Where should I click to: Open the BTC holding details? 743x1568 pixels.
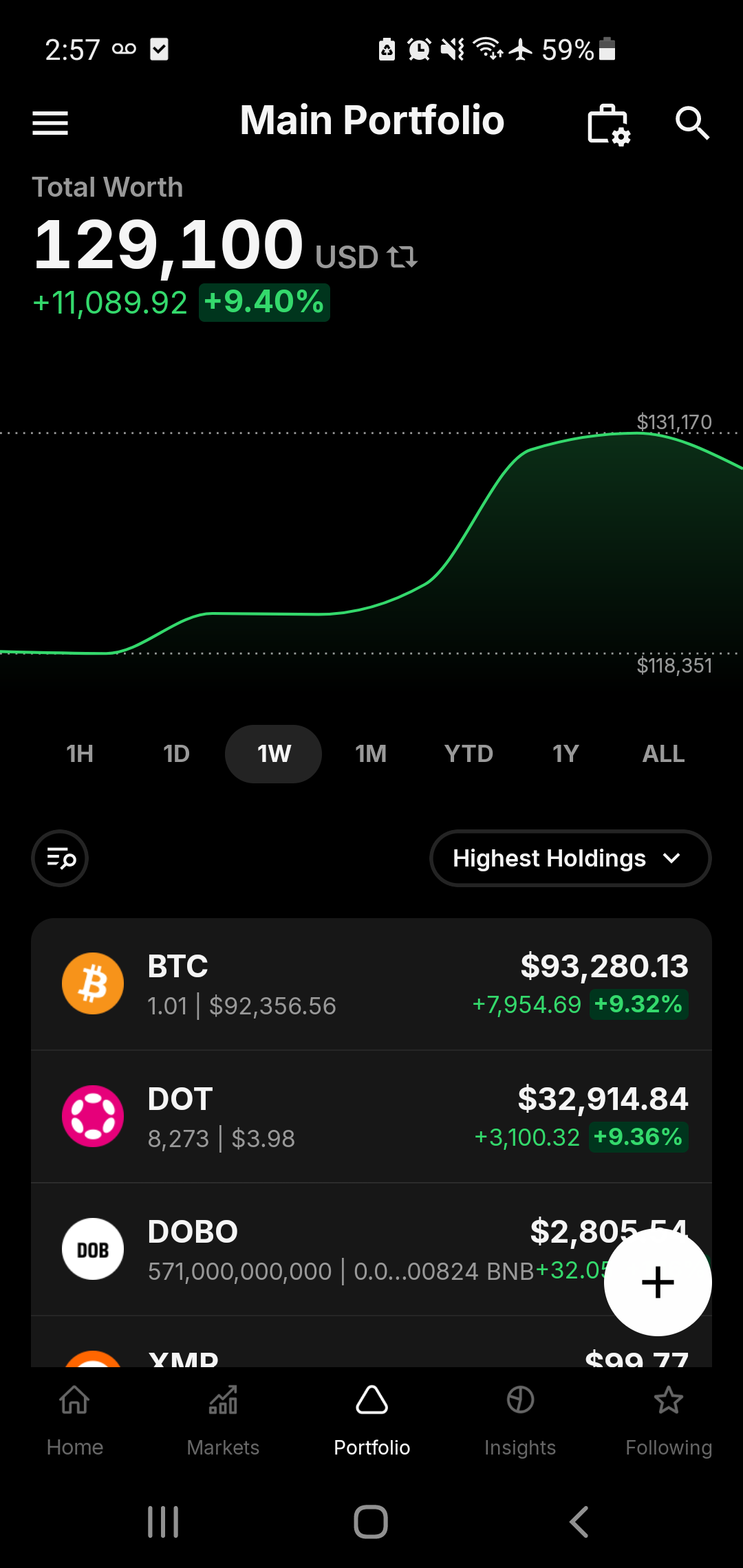371,984
